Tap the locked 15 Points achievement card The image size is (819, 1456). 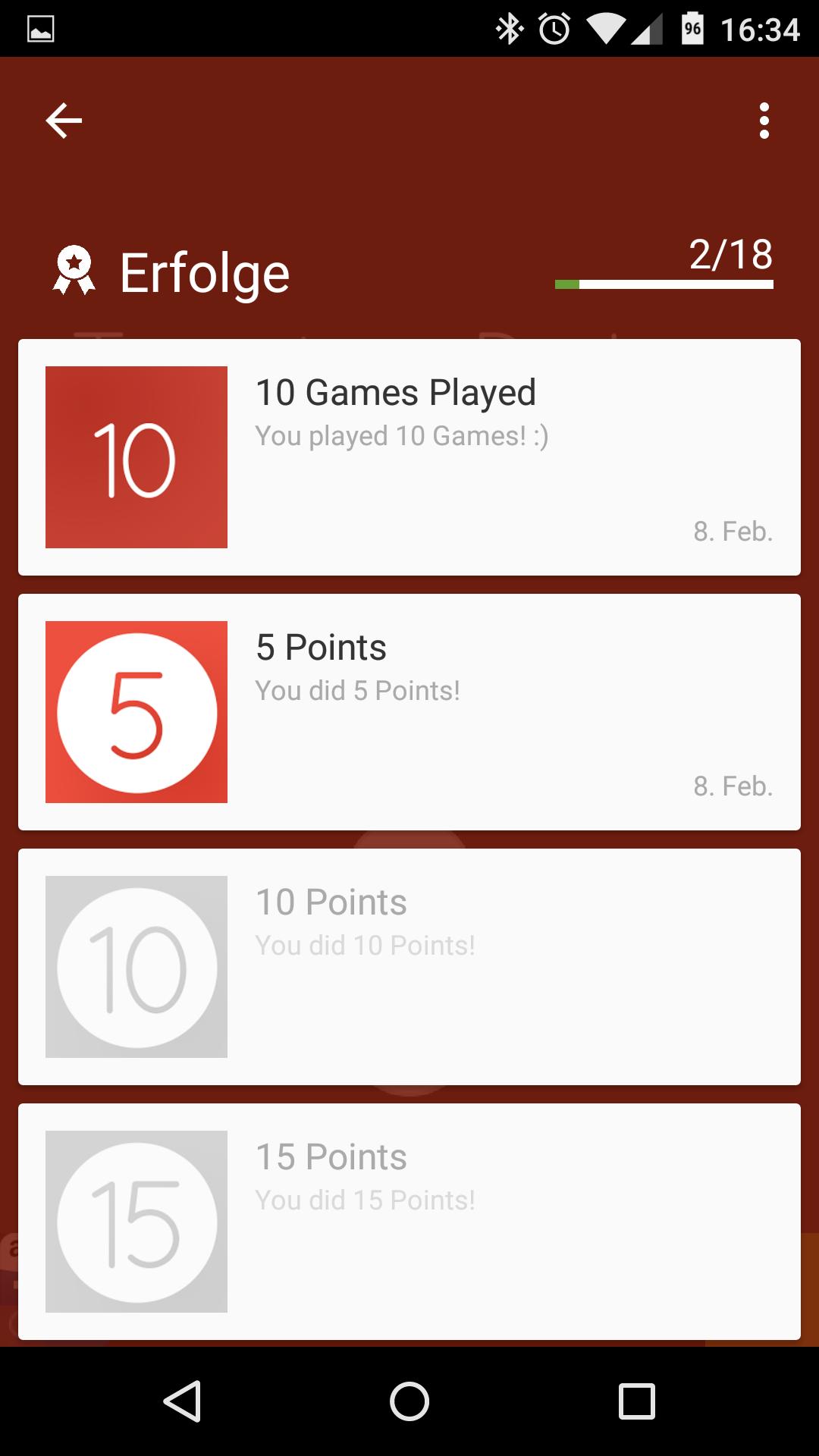coord(409,1221)
